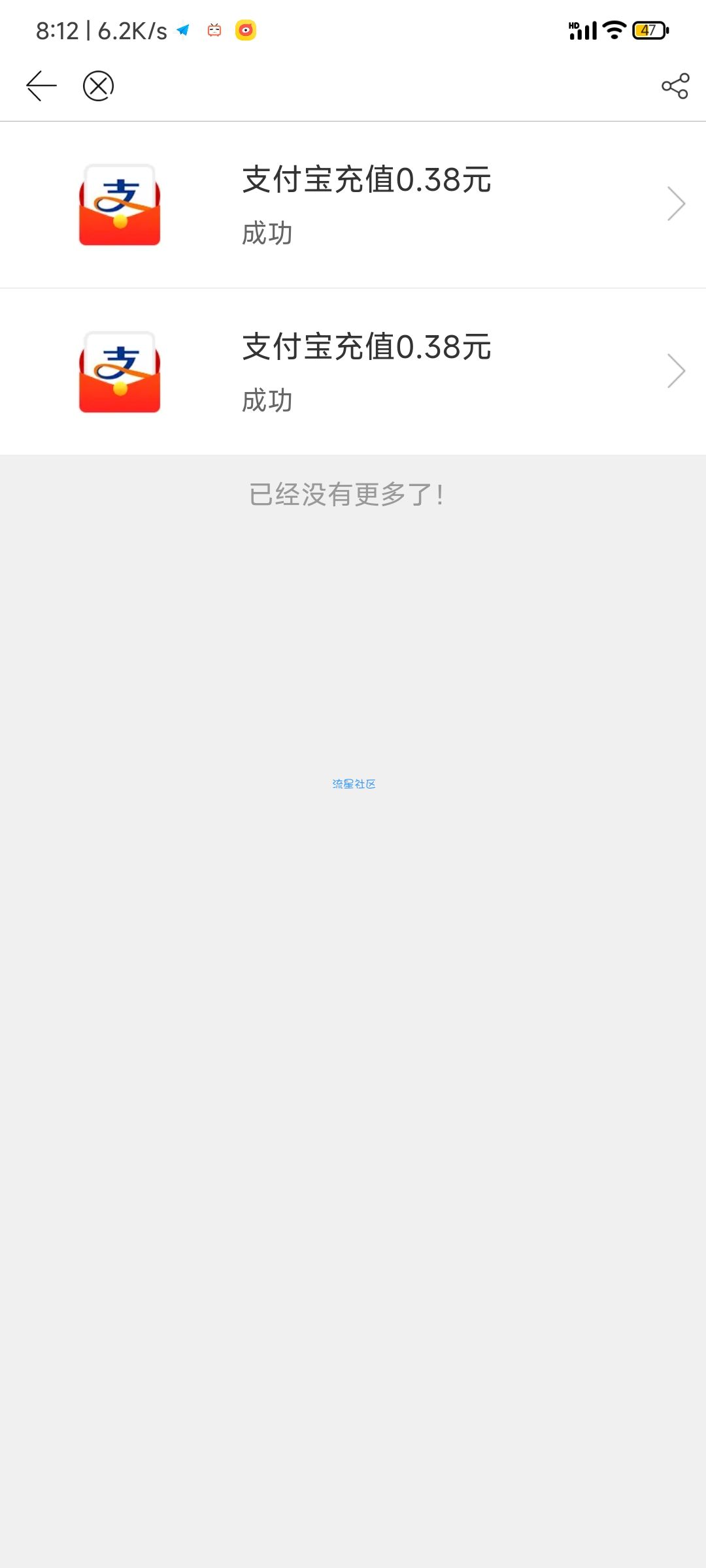Screen dimensions: 706x1568
Task: Open the first 支付宝充值0.38元 record
Action: [x=366, y=204]
